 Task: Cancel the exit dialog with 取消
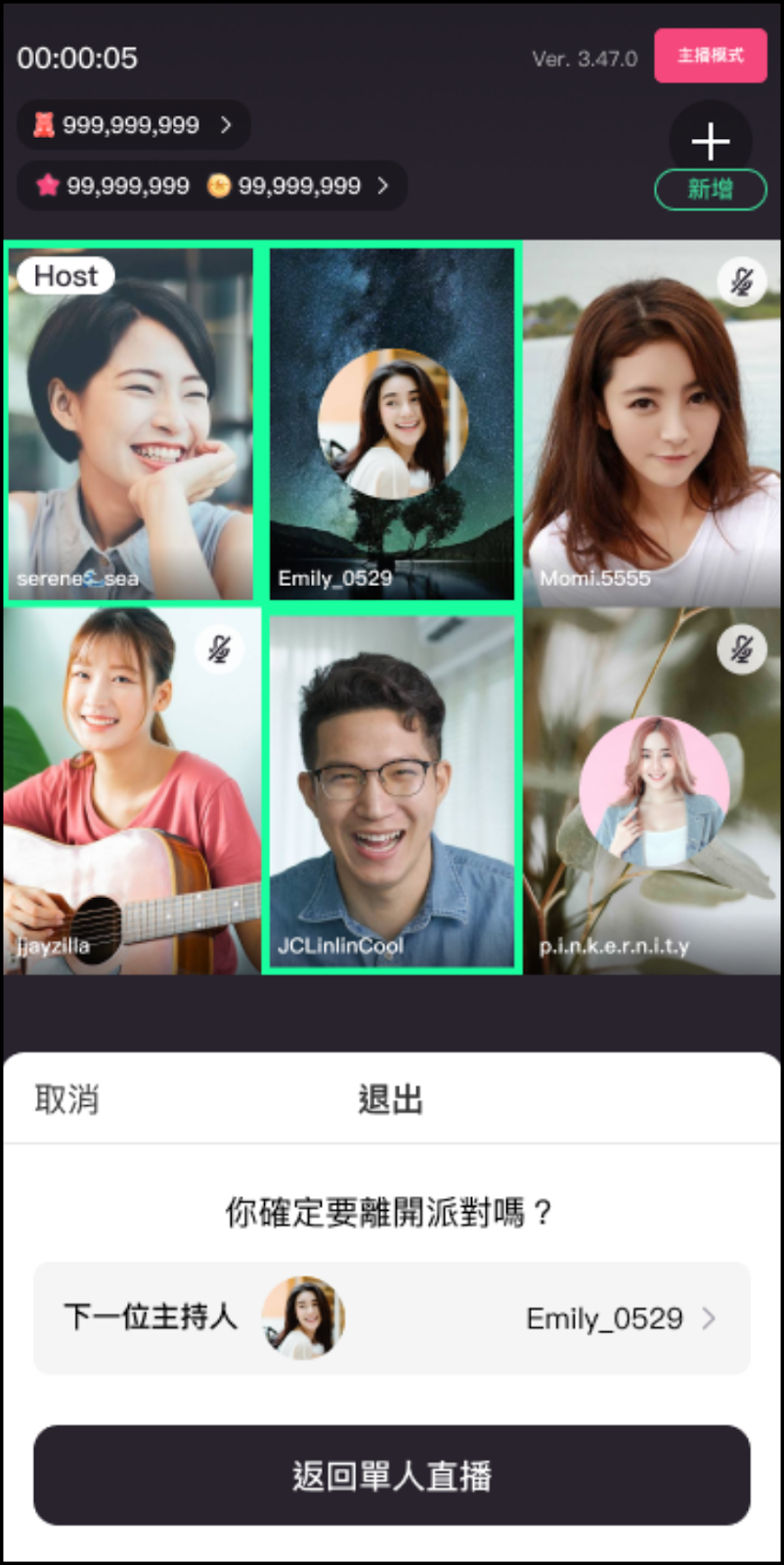66,1099
